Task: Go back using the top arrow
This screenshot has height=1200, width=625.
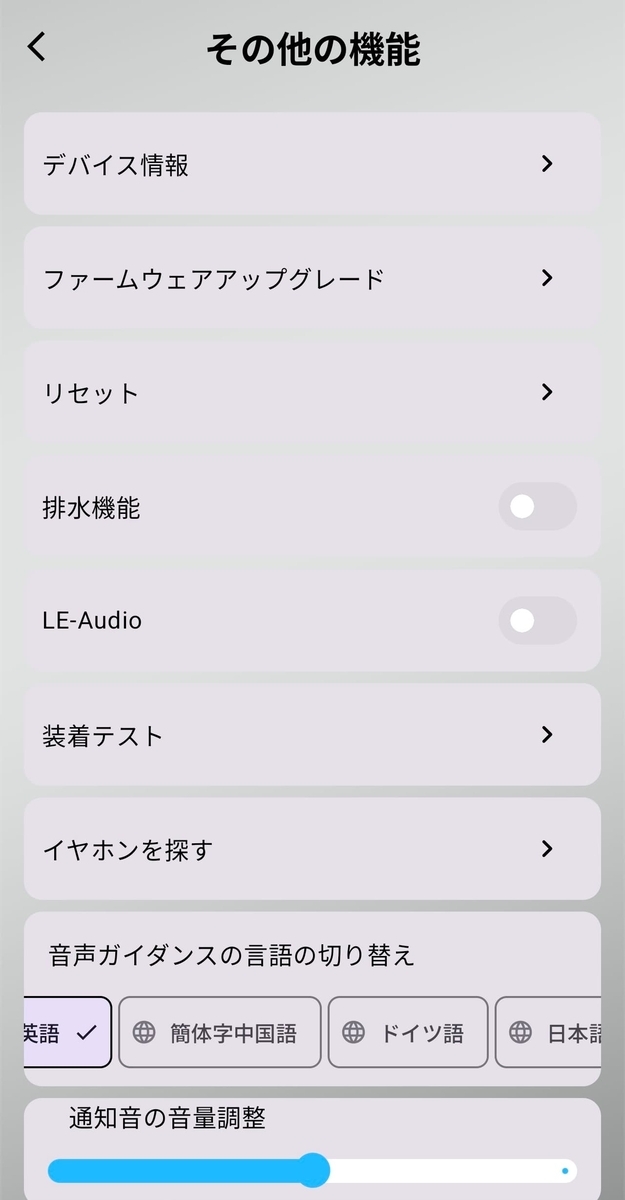Action: 37,47
